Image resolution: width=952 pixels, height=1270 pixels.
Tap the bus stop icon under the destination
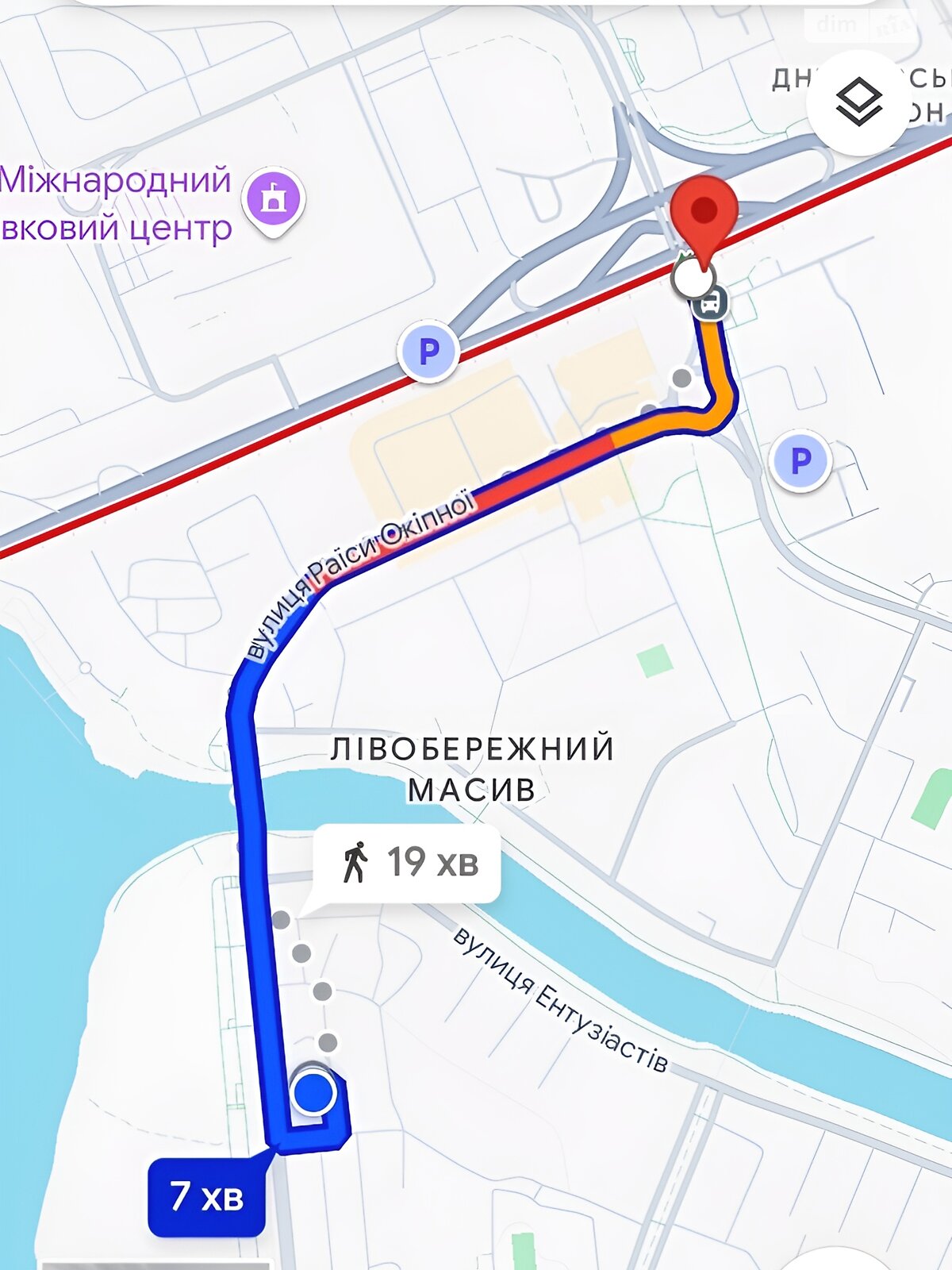point(711,302)
